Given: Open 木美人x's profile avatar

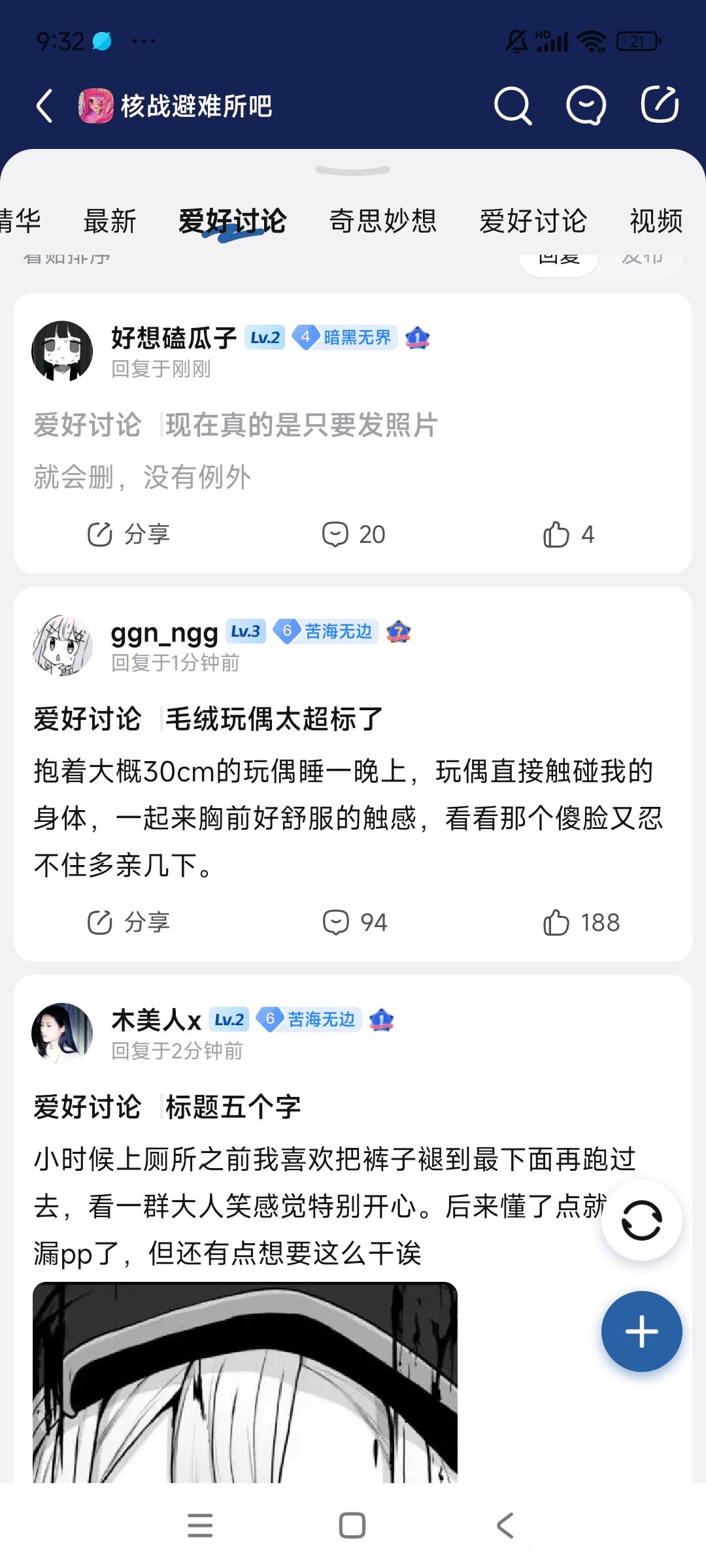Looking at the screenshot, I should pyautogui.click(x=62, y=1034).
